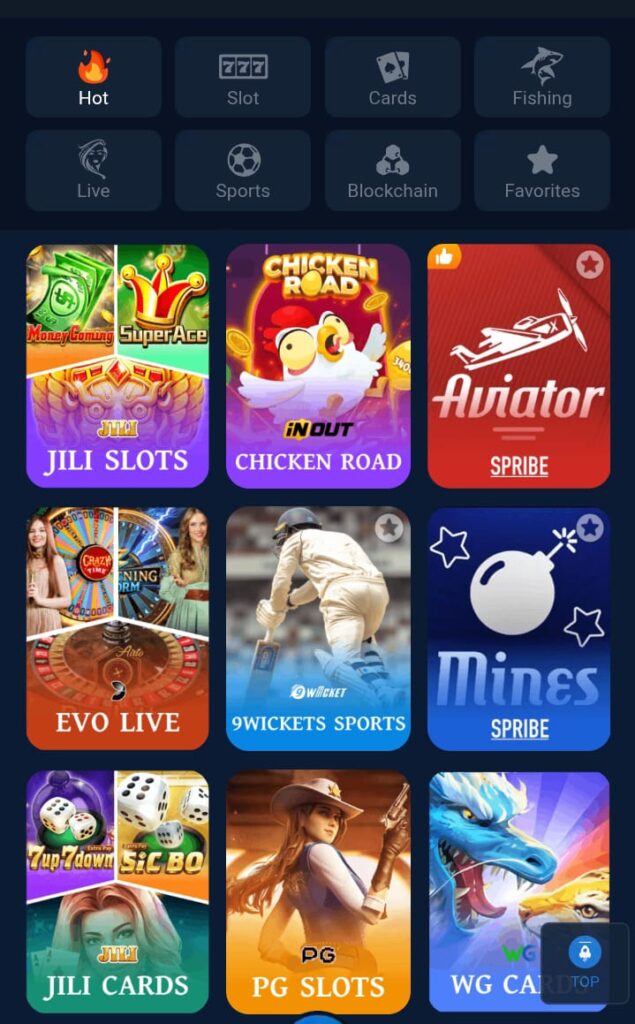The height and width of the screenshot is (1024, 635).
Task: Select the Hot category tab
Action: [x=93, y=78]
